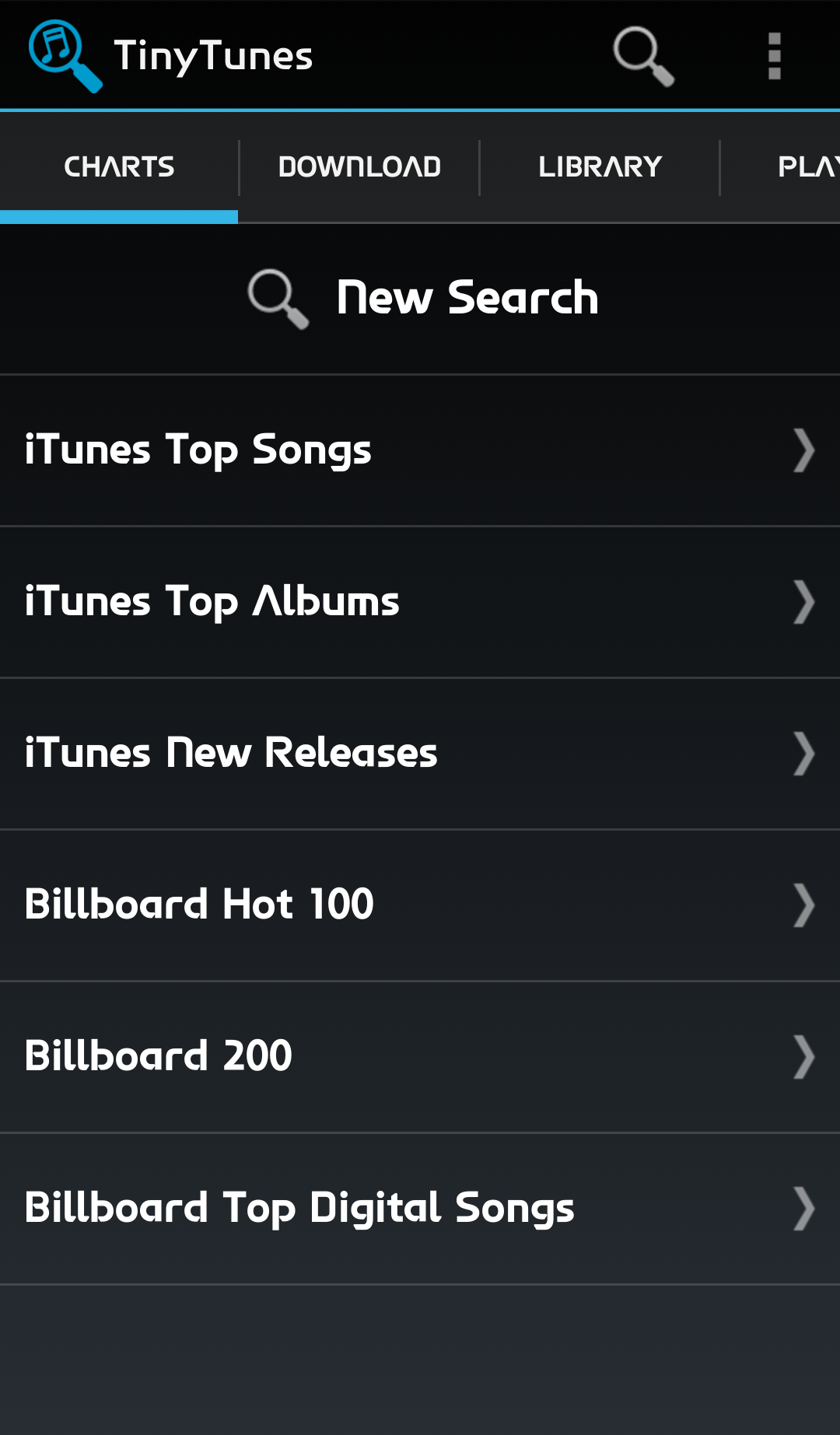Switch to the Download tab
Viewport: 840px width, 1435px height.
click(x=359, y=167)
